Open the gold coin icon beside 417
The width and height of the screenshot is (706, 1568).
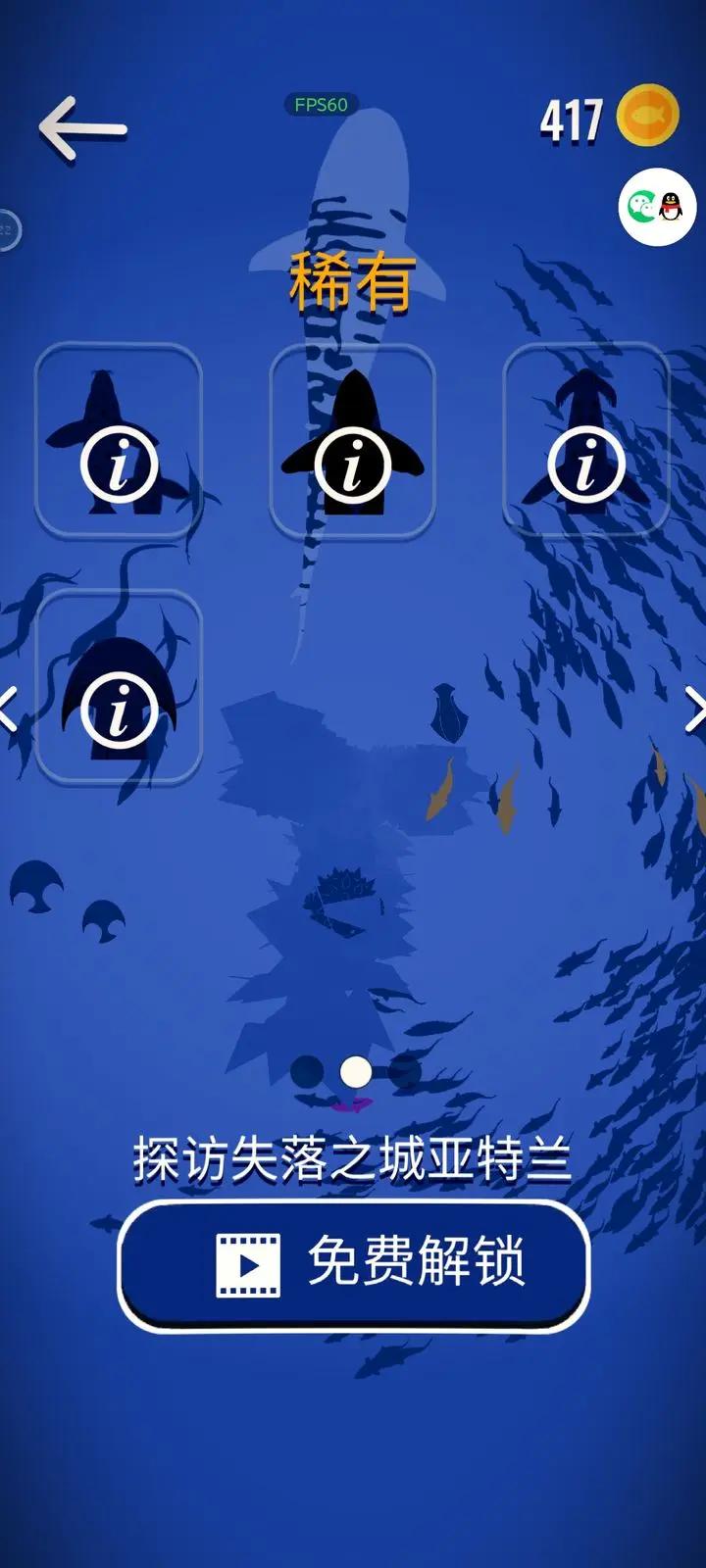647,117
